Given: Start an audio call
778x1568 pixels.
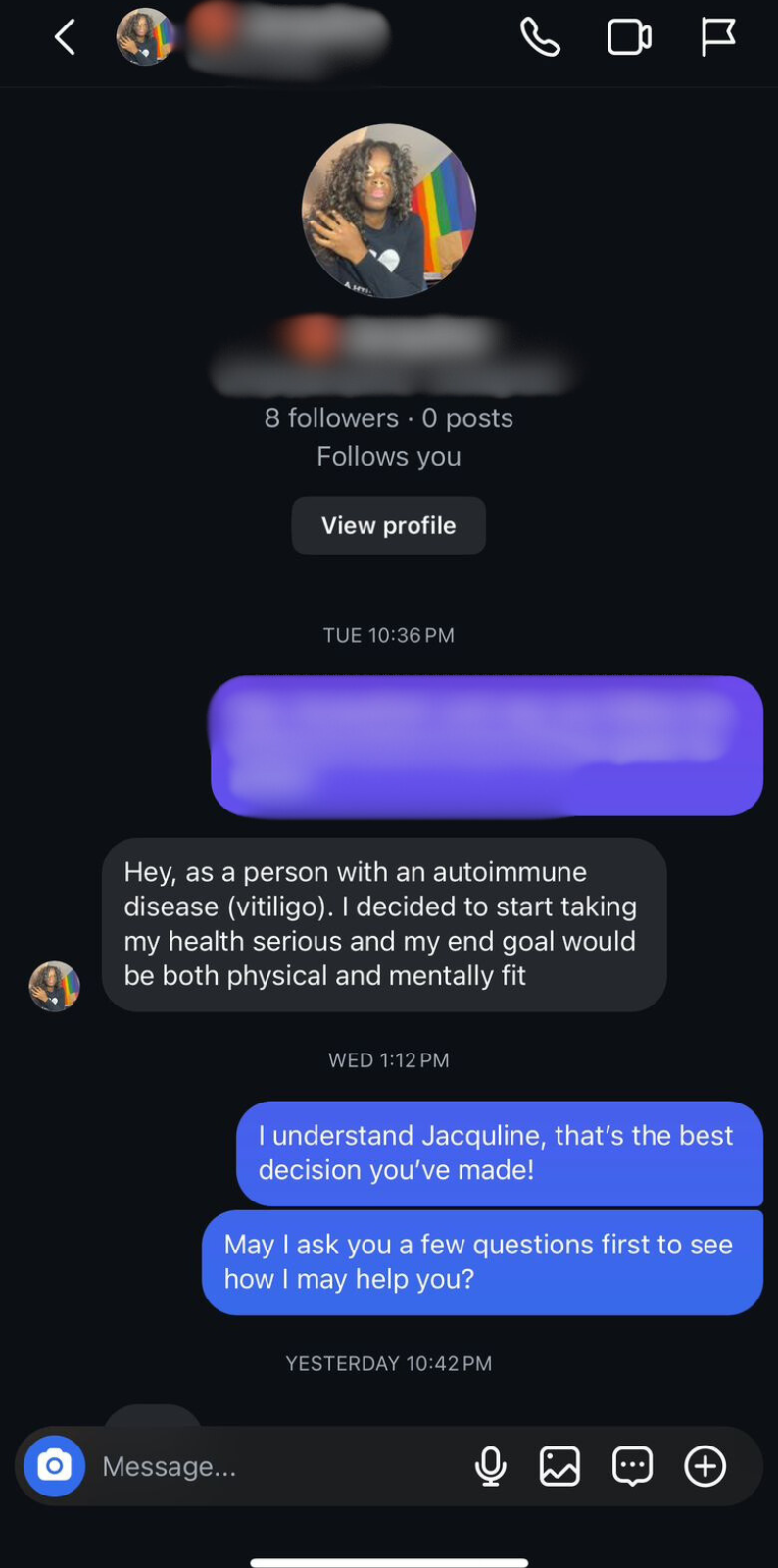Looking at the screenshot, I should tap(540, 38).
